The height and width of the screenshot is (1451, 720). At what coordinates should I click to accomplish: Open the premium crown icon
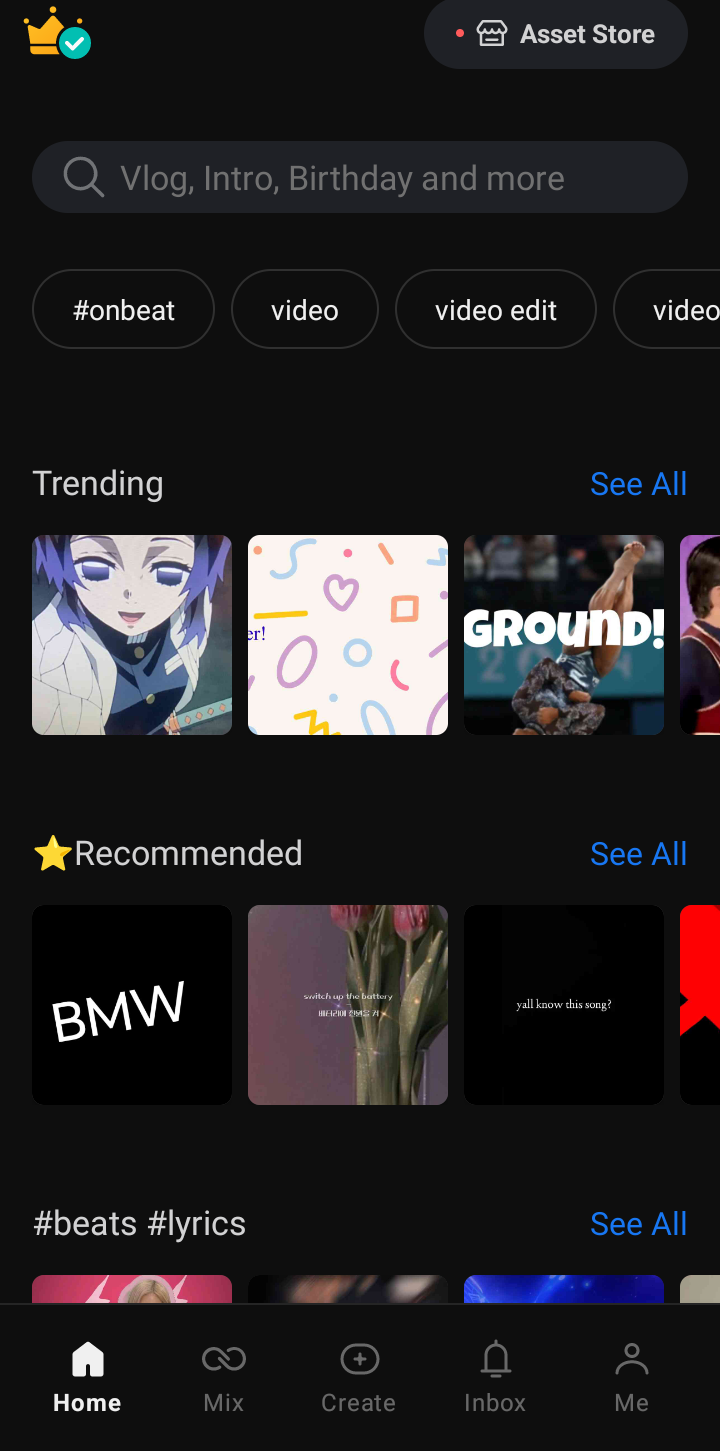57,33
